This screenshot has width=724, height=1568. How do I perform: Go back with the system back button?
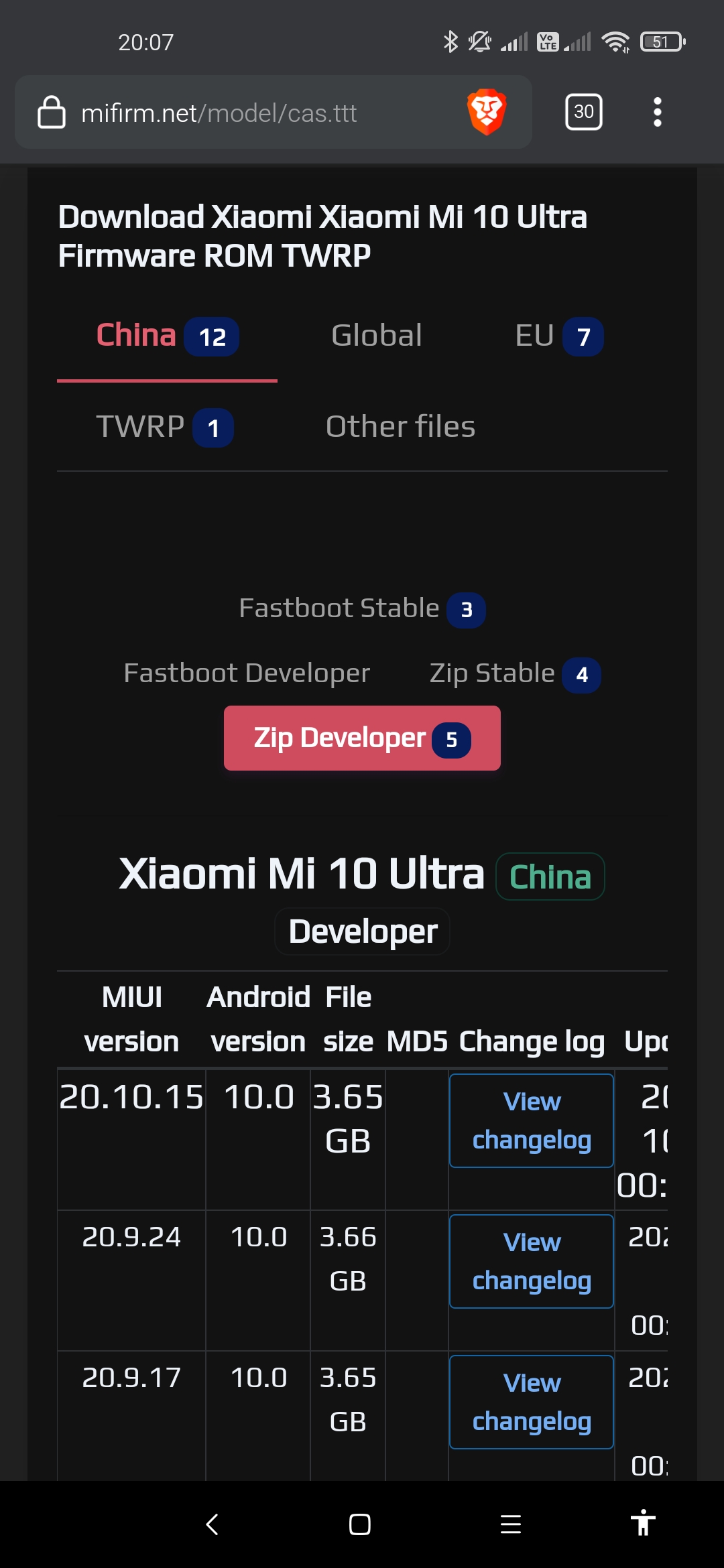(x=213, y=1524)
